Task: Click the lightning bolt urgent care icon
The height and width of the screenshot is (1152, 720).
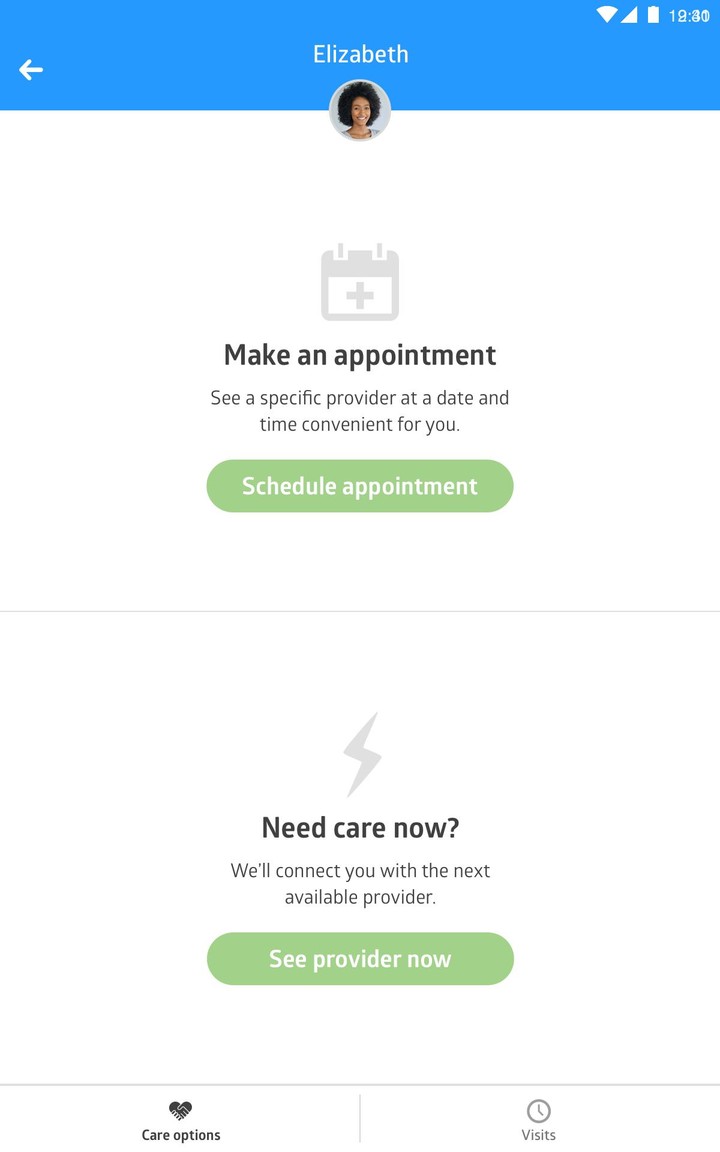Action: [x=361, y=755]
